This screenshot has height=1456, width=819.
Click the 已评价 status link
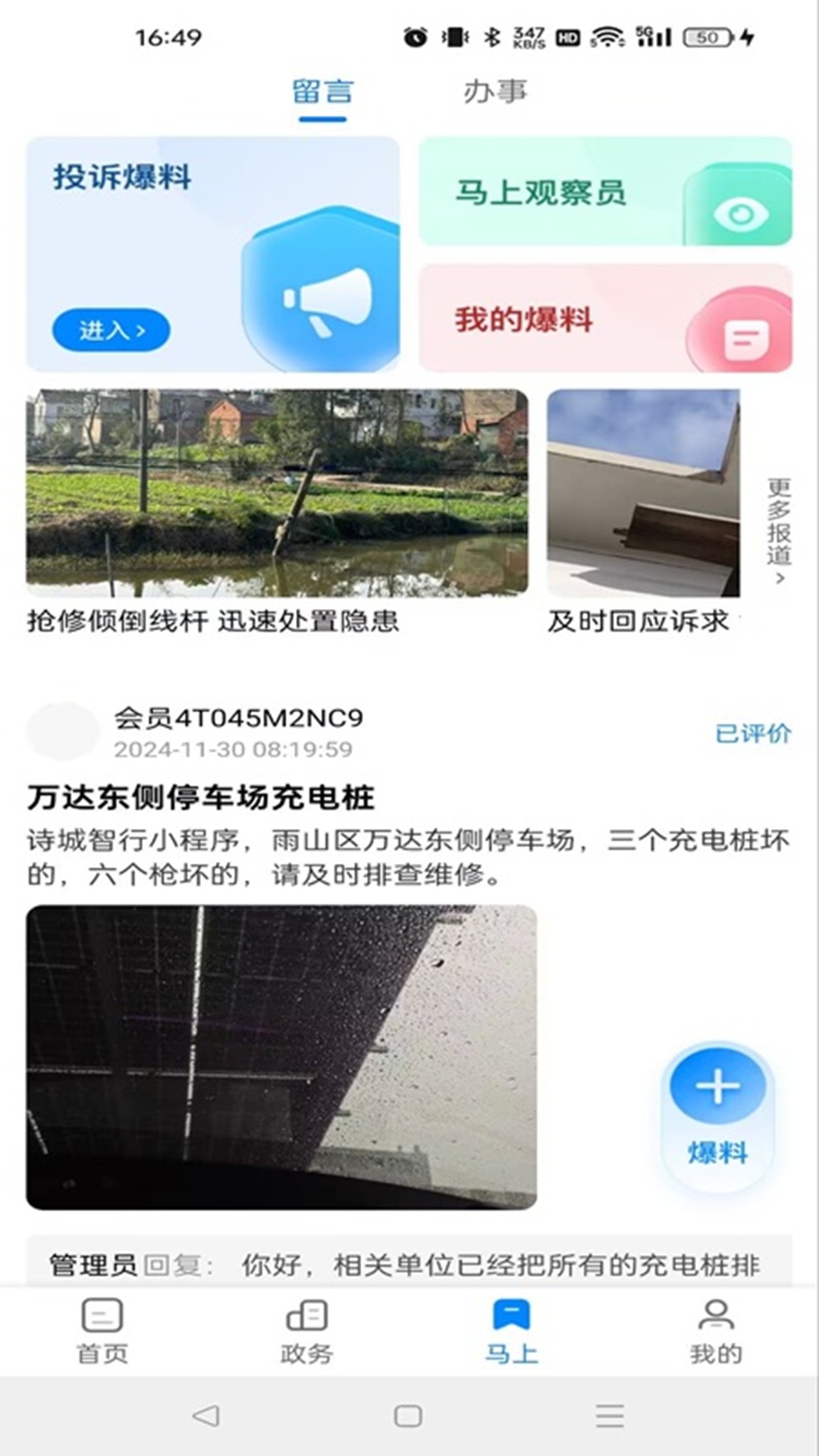[753, 733]
